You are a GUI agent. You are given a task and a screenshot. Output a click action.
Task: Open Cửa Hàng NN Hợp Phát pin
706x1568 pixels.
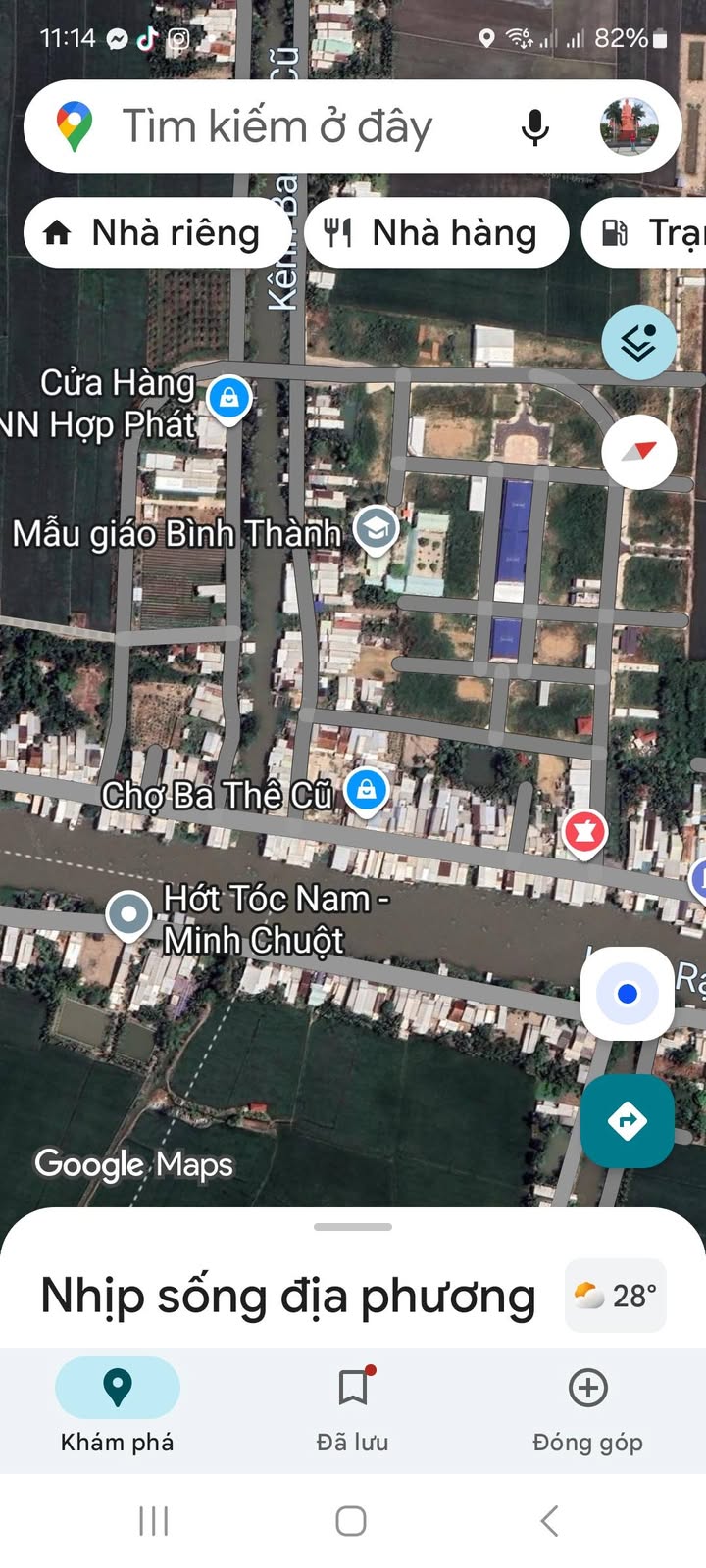[229, 398]
